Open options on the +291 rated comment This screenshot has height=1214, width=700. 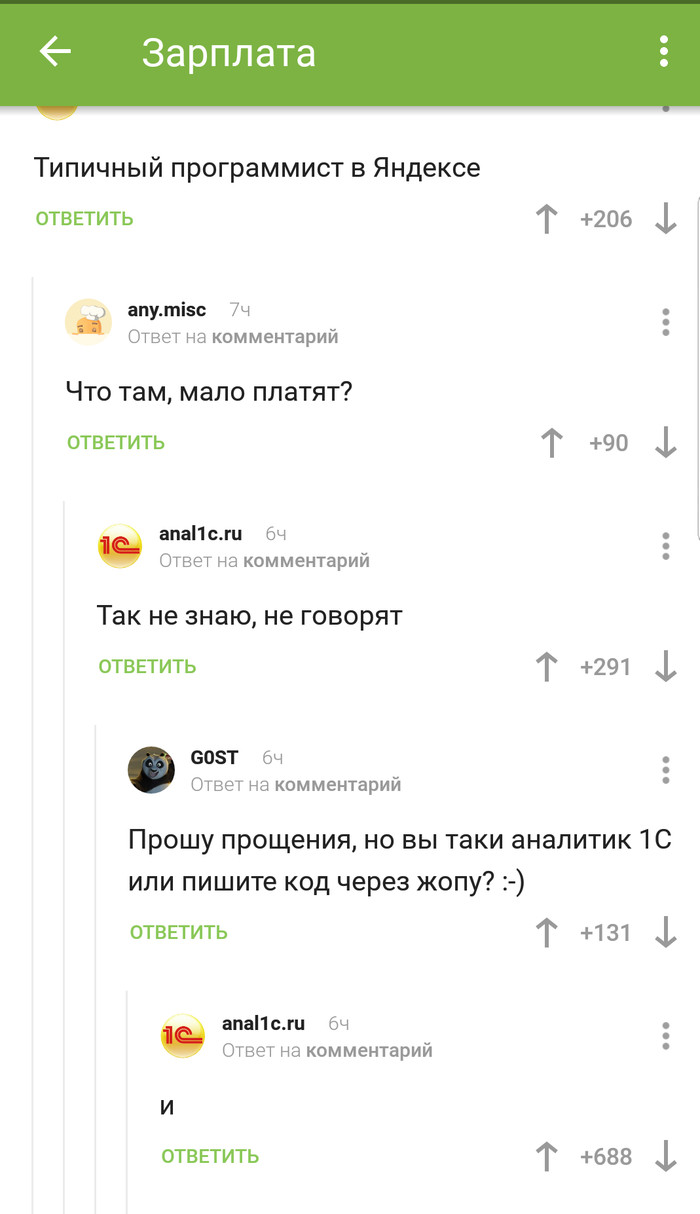coord(665,546)
